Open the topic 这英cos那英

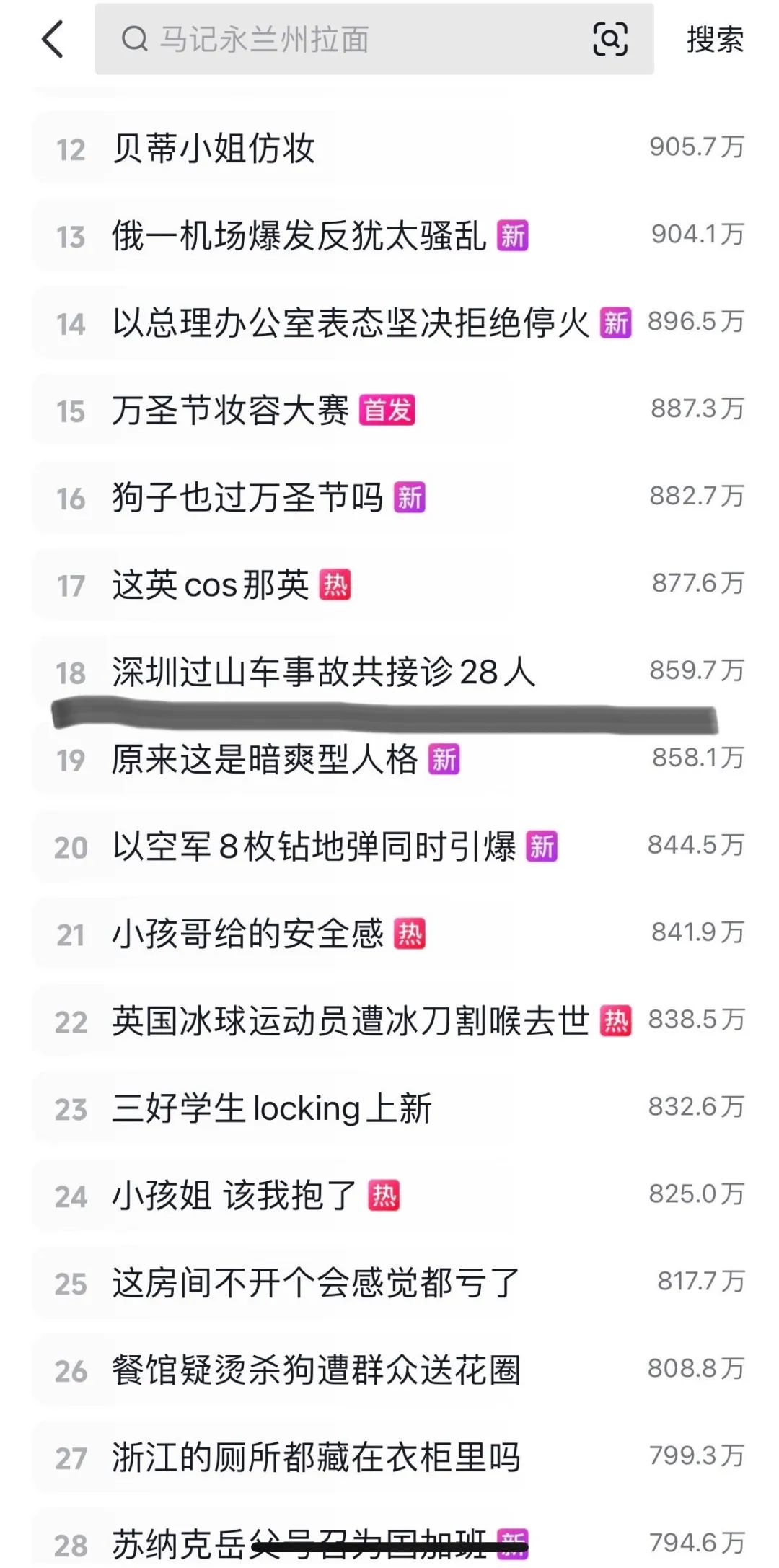210,584
